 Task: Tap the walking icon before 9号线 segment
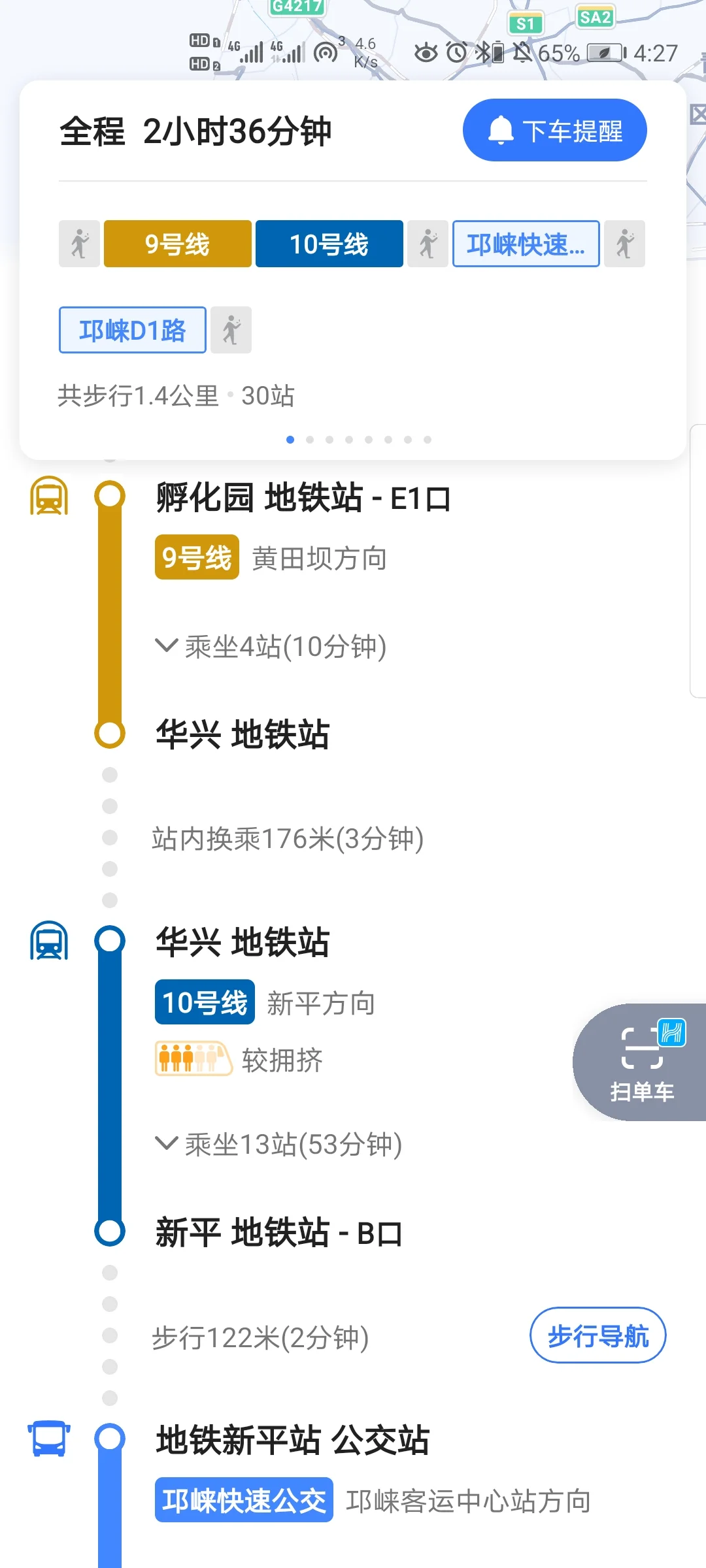pos(78,244)
